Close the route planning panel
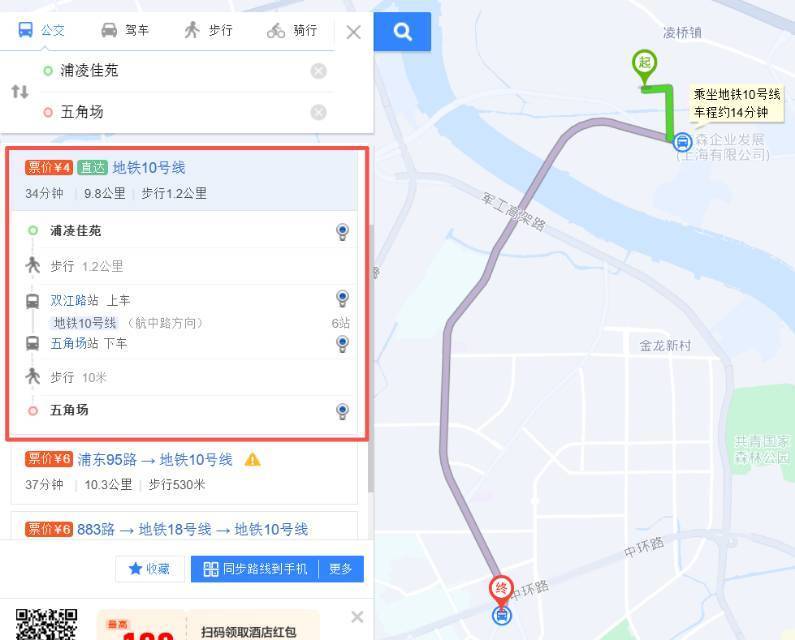Image resolution: width=795 pixels, height=640 pixels. click(353, 32)
